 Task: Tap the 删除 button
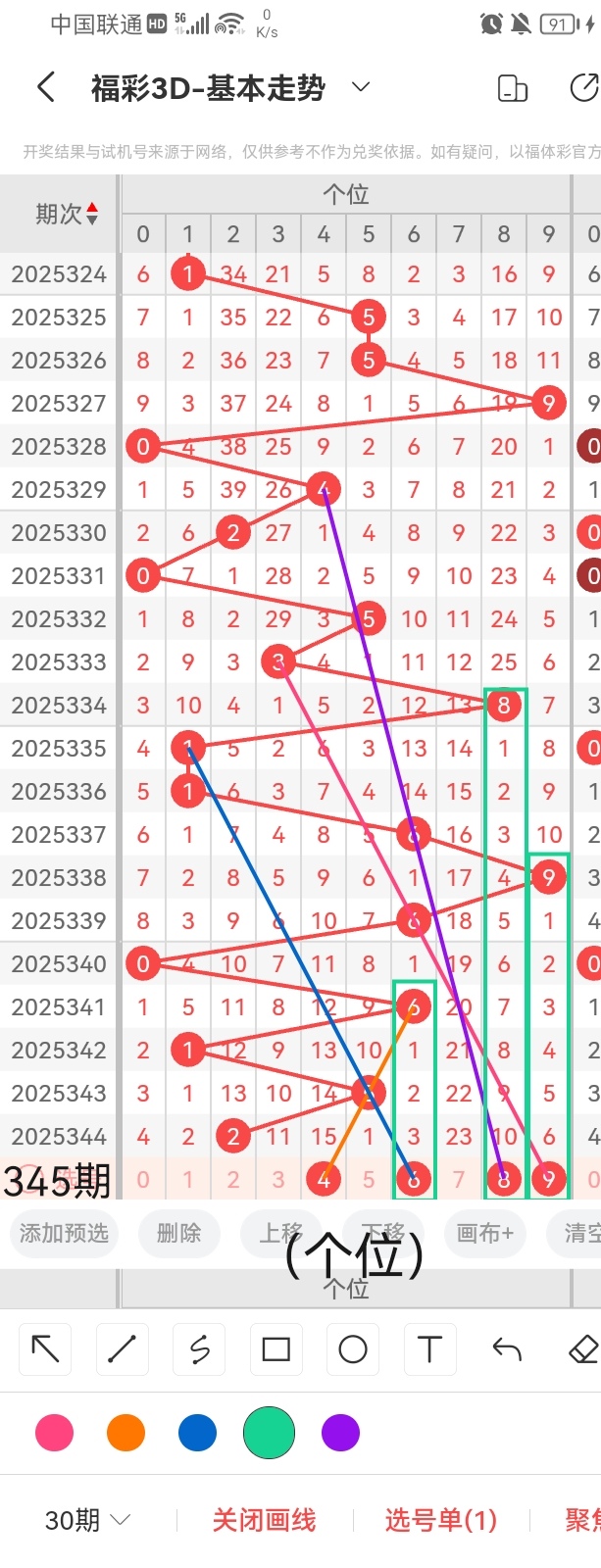click(178, 1233)
